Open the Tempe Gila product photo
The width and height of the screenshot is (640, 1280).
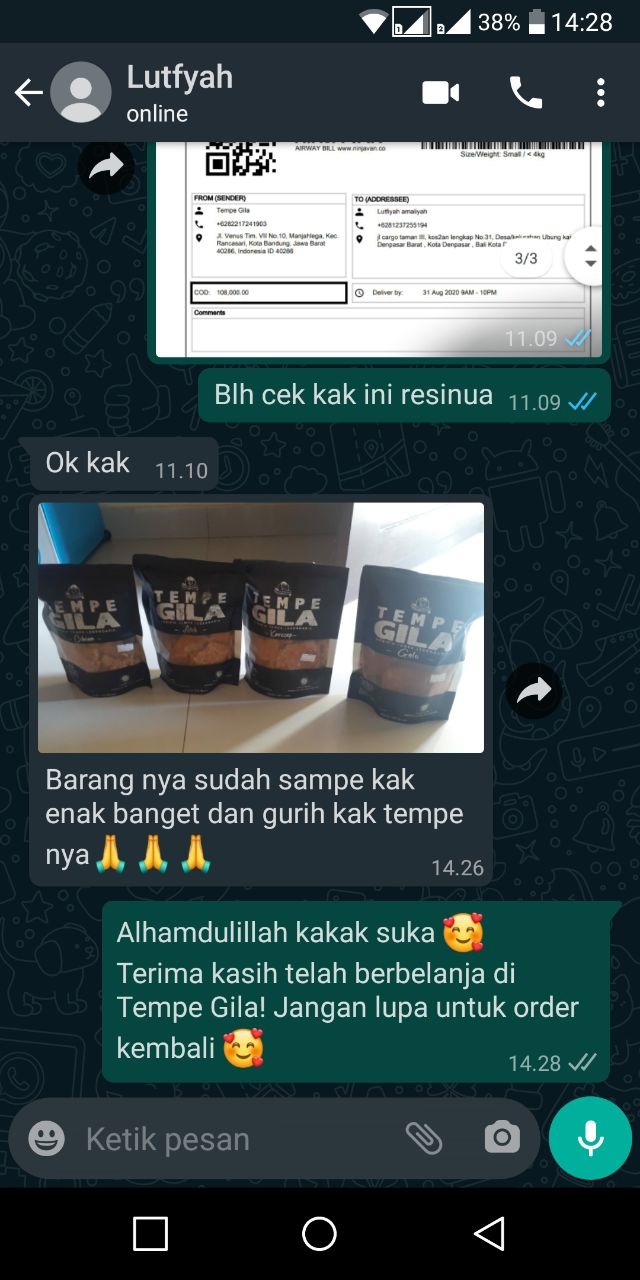click(260, 627)
